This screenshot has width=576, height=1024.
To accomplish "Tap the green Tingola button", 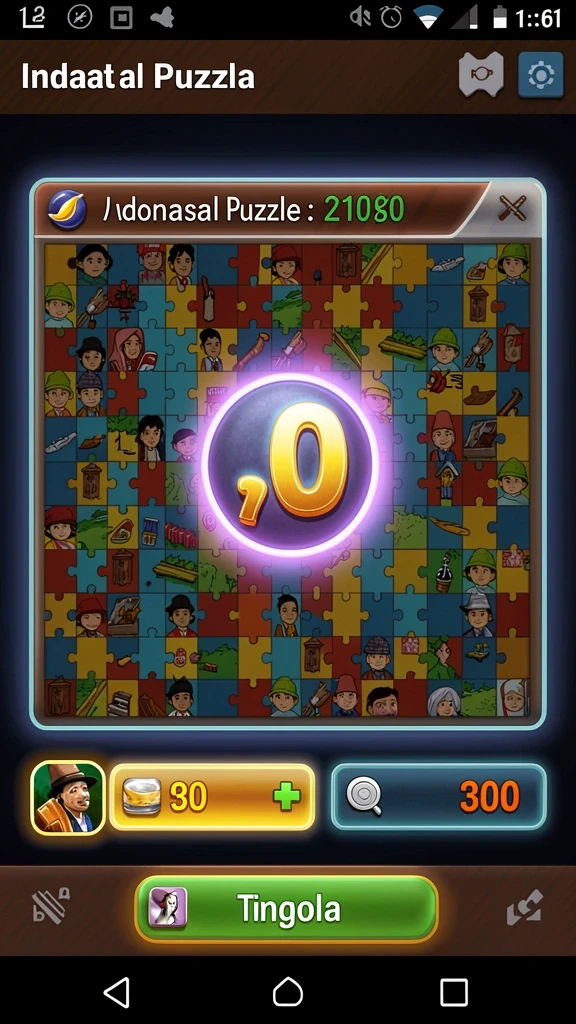I will point(286,908).
